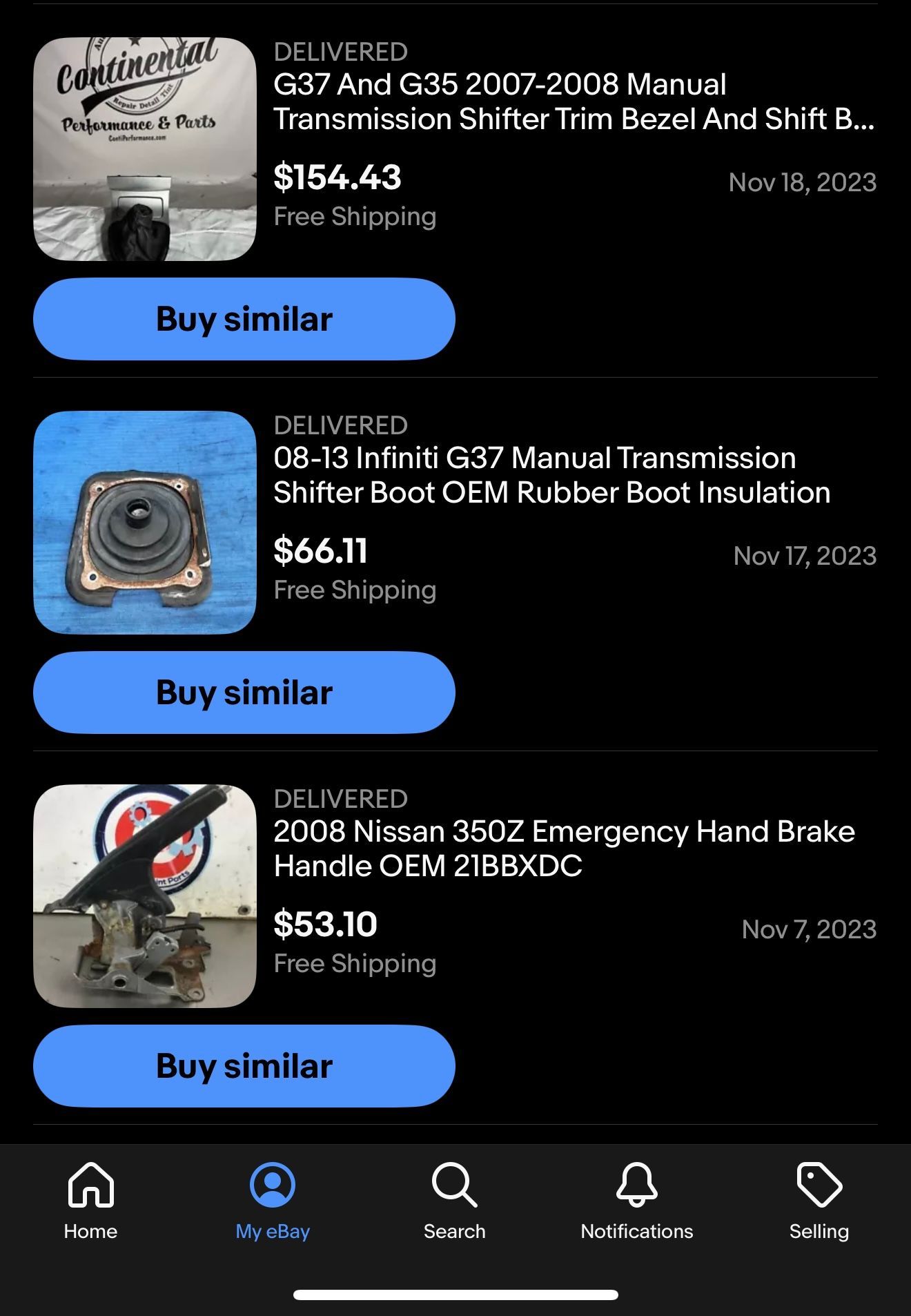
Task: Open the 08-13 Infiniti G37 shifter boot order
Action: 551,475
